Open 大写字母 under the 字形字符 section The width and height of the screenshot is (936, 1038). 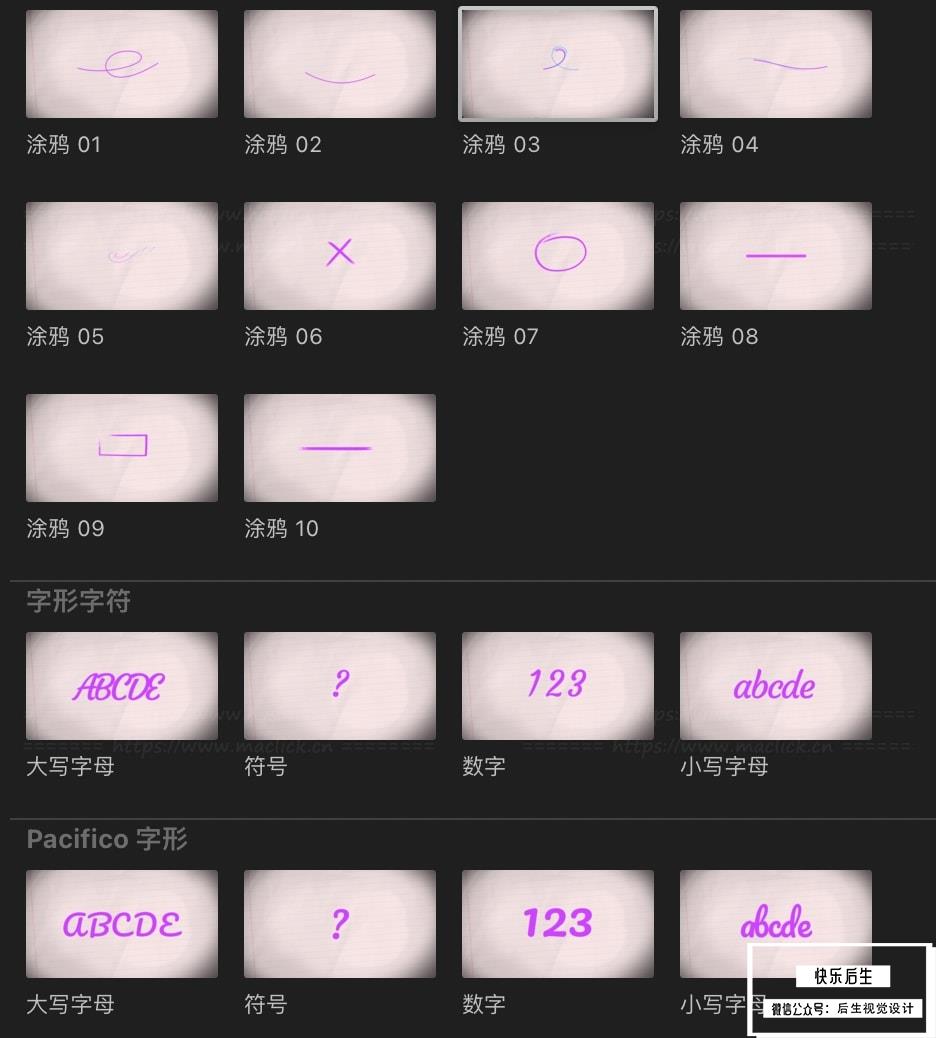click(121, 686)
